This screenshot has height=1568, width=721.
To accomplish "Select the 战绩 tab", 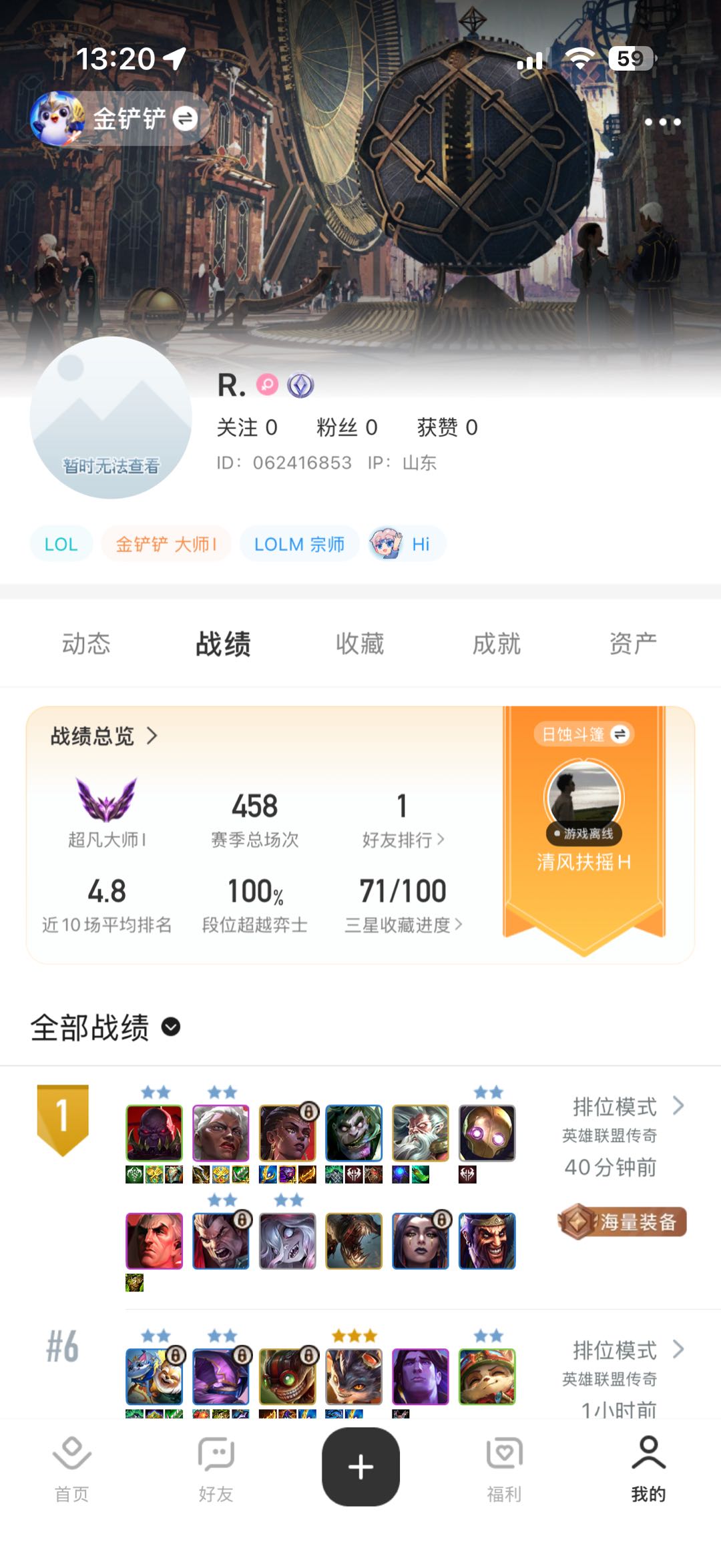I will coord(223,643).
